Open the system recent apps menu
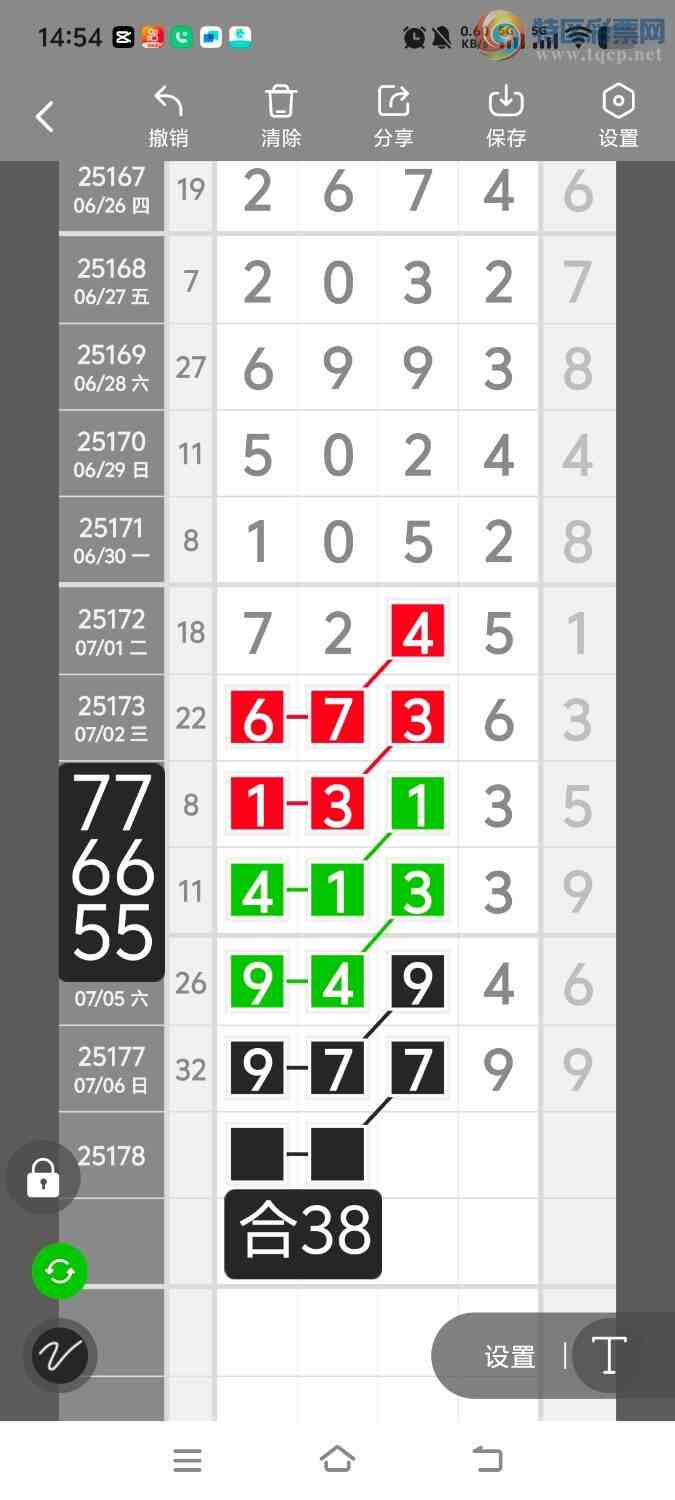675x1500 pixels. pyautogui.click(x=187, y=1460)
